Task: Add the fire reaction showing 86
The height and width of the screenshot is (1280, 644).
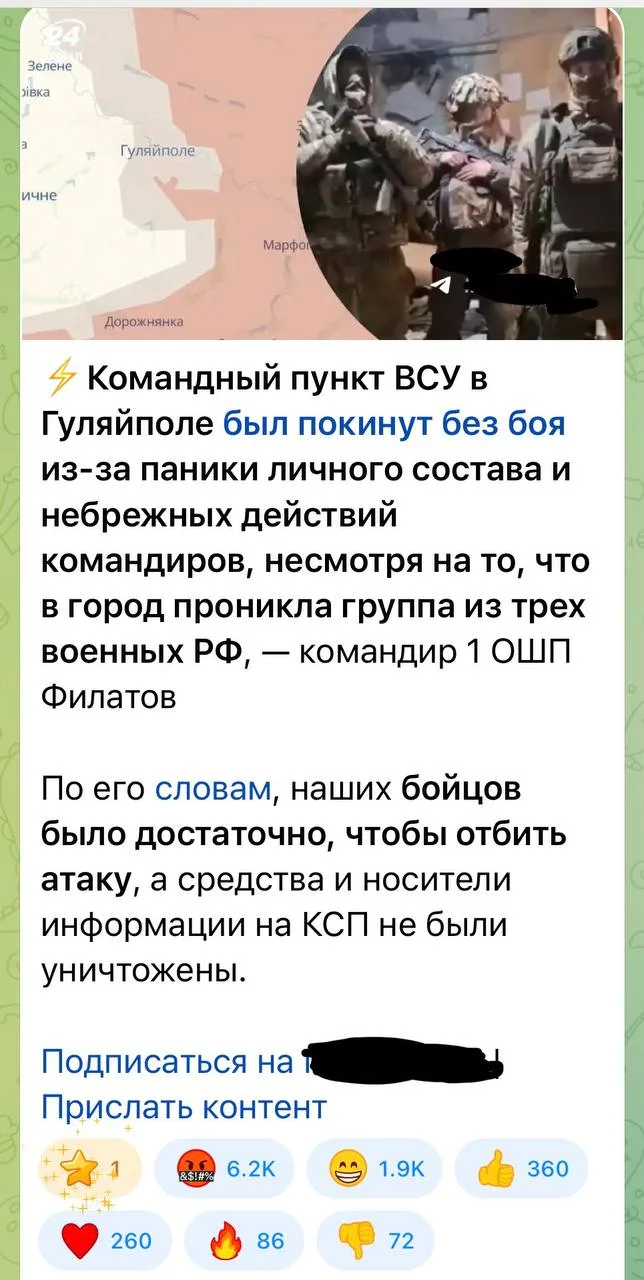Action: coord(245,1241)
